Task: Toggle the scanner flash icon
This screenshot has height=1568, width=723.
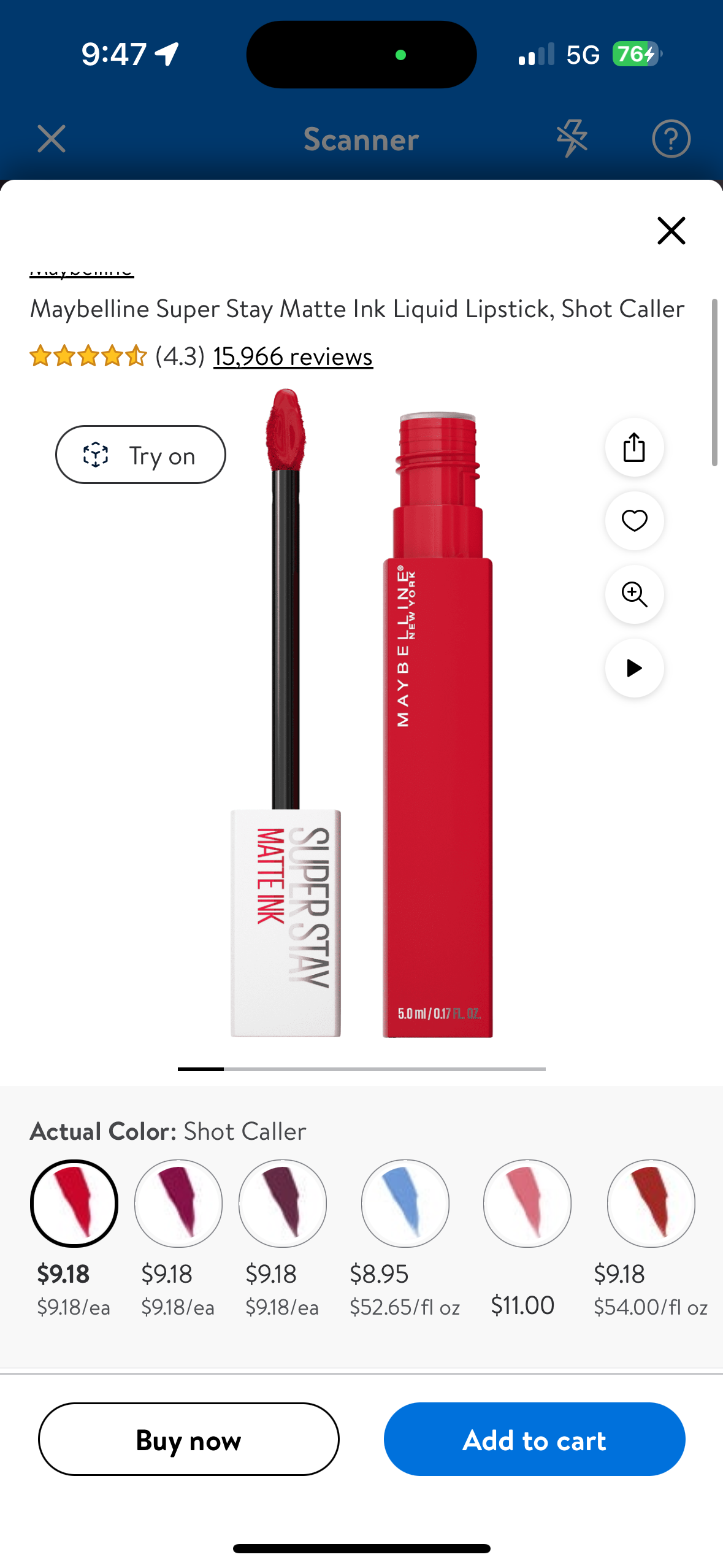Action: (572, 139)
